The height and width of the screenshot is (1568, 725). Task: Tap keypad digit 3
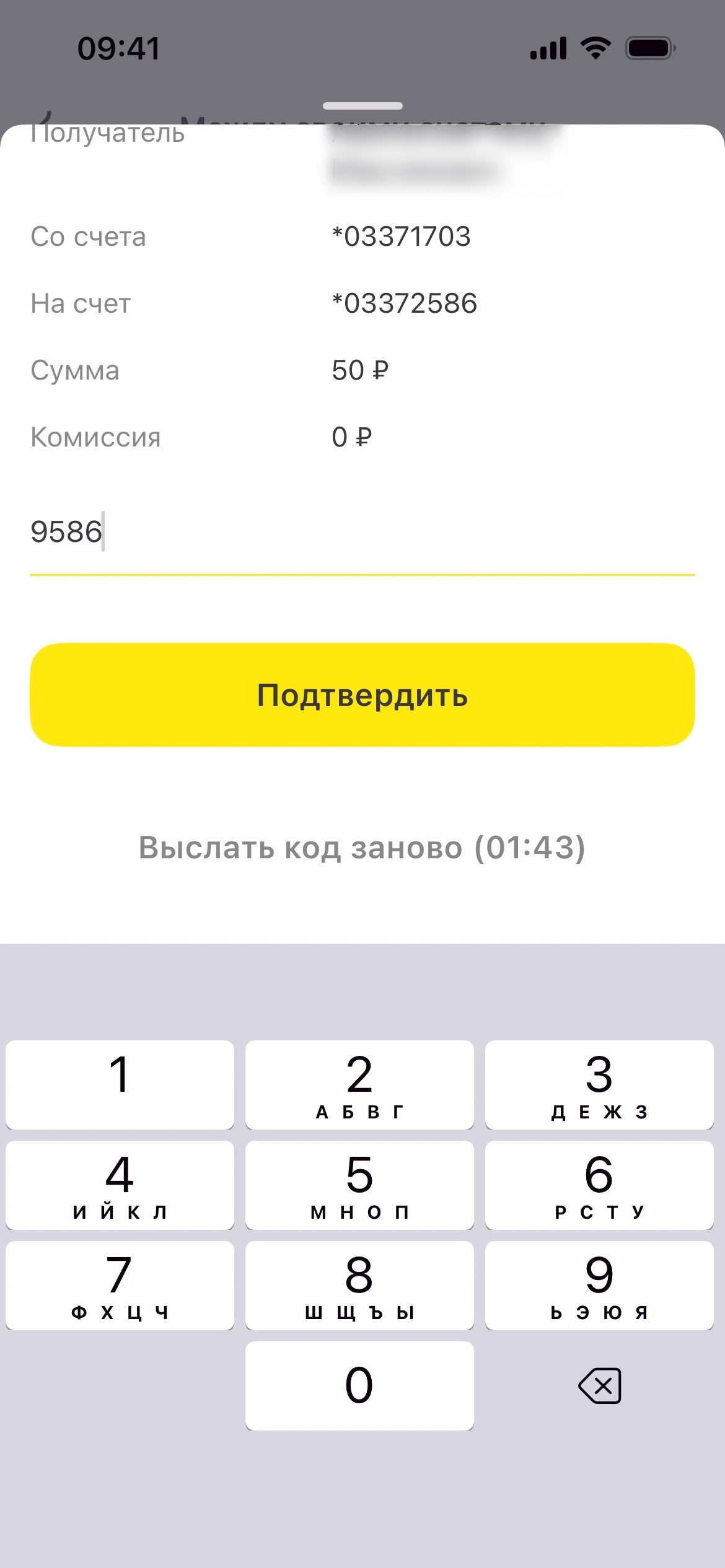[x=599, y=1084]
